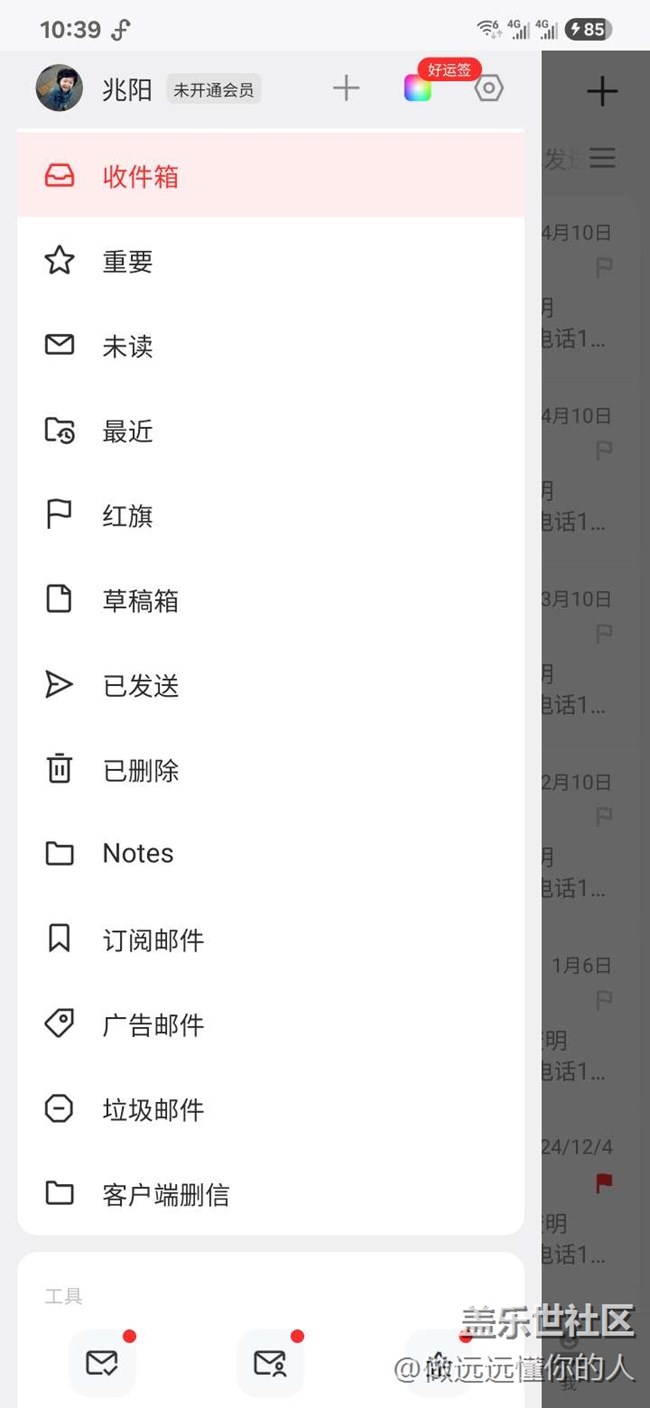The image size is (650, 1408).
Task: Open the 广告邮件 ads folder
Action: coord(271,1024)
